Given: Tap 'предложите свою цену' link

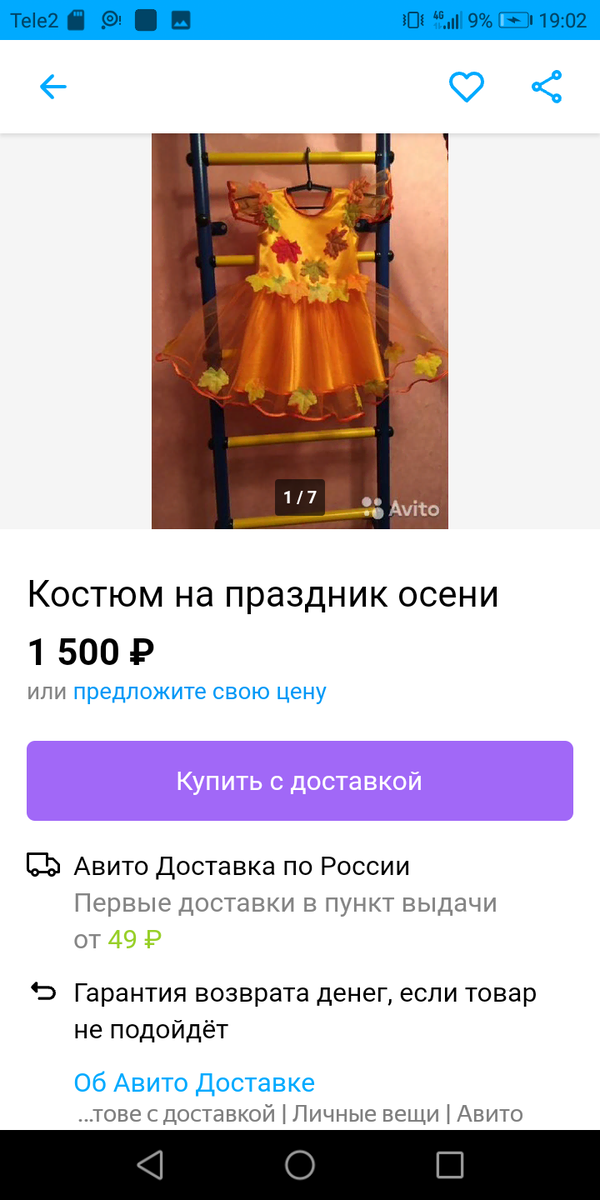Looking at the screenshot, I should [200, 691].
